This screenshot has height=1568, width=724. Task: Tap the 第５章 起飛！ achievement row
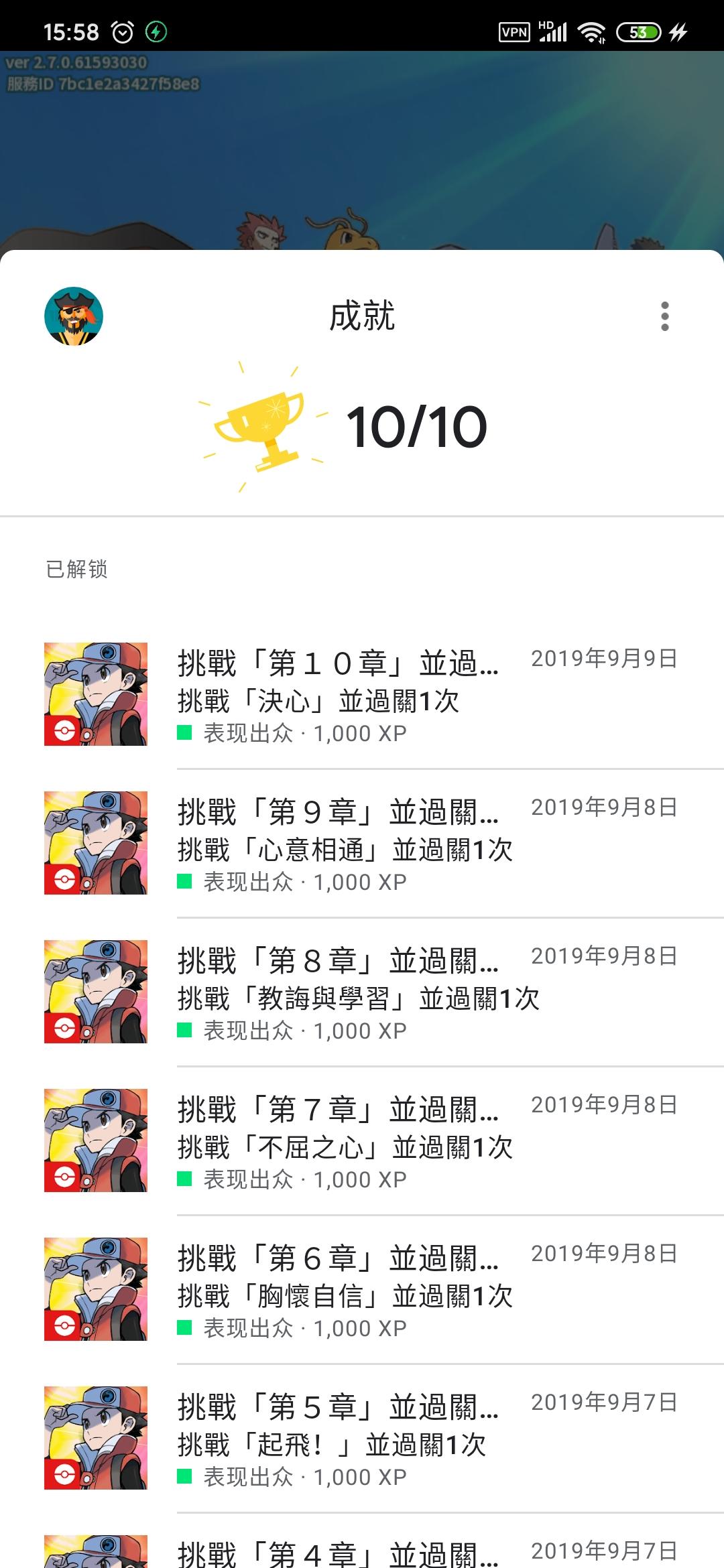pyautogui.click(x=362, y=1438)
